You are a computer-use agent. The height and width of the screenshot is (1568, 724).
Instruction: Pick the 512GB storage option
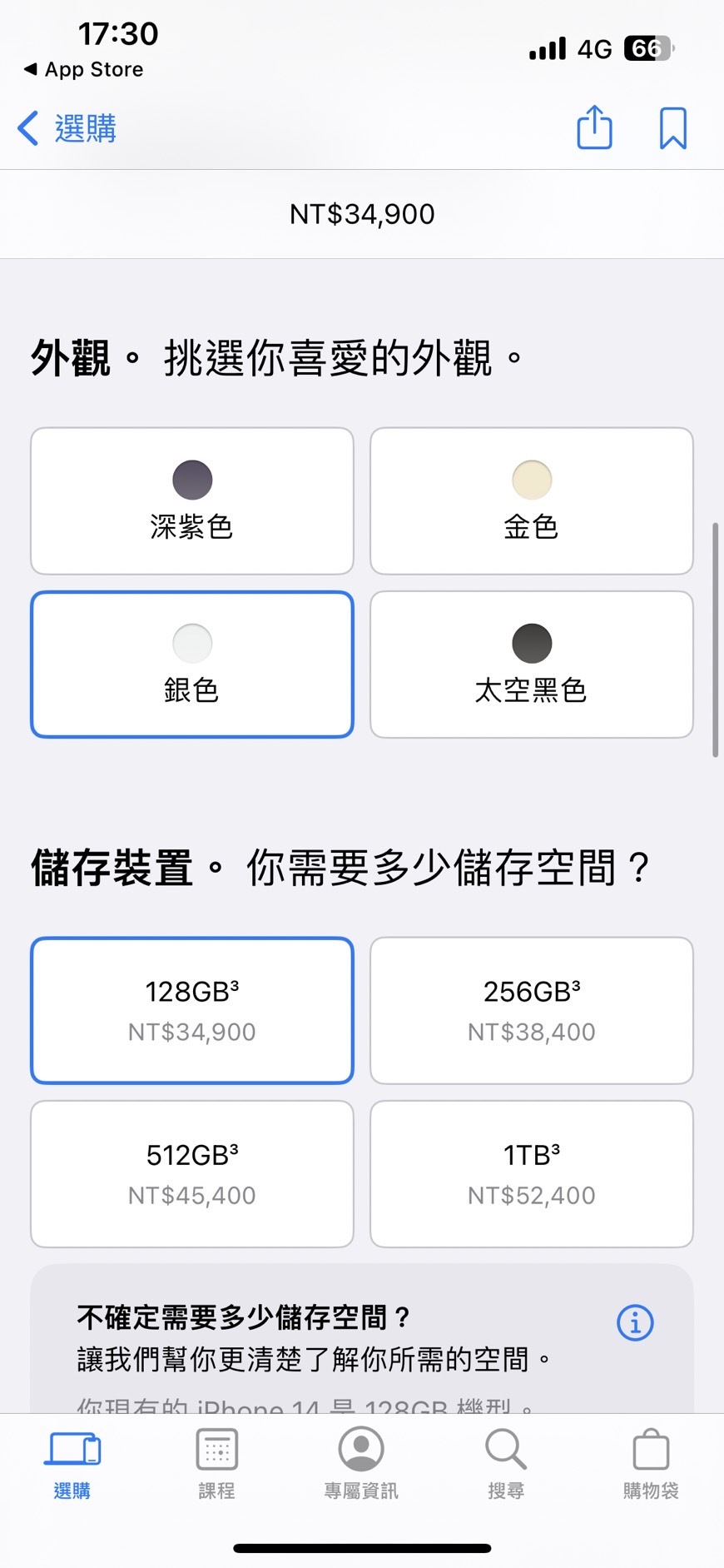pos(192,1173)
